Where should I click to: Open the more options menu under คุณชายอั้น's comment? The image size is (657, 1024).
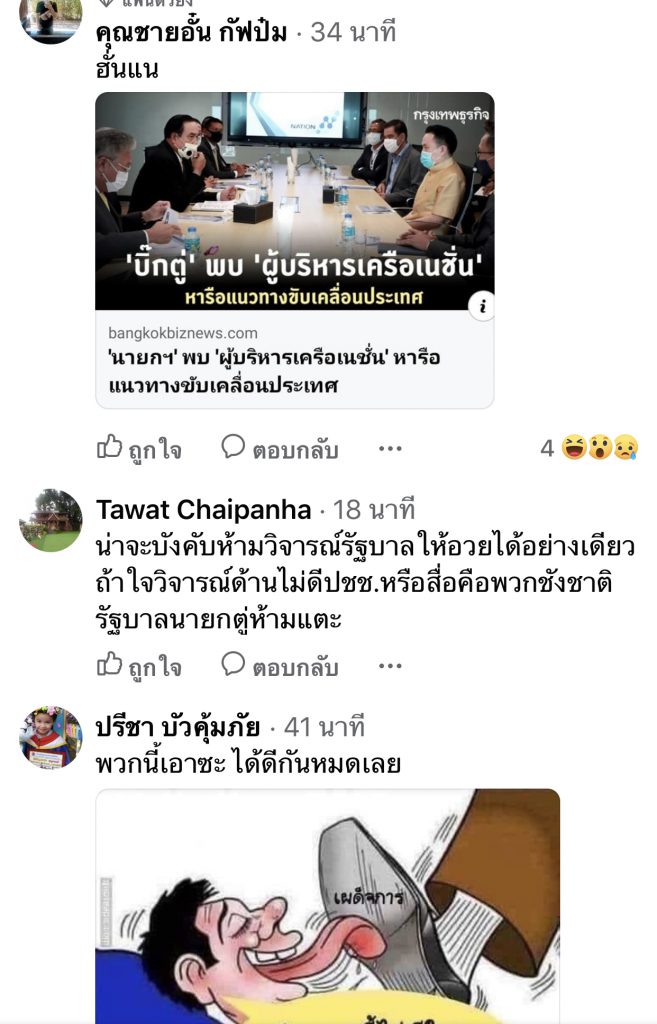coord(390,449)
